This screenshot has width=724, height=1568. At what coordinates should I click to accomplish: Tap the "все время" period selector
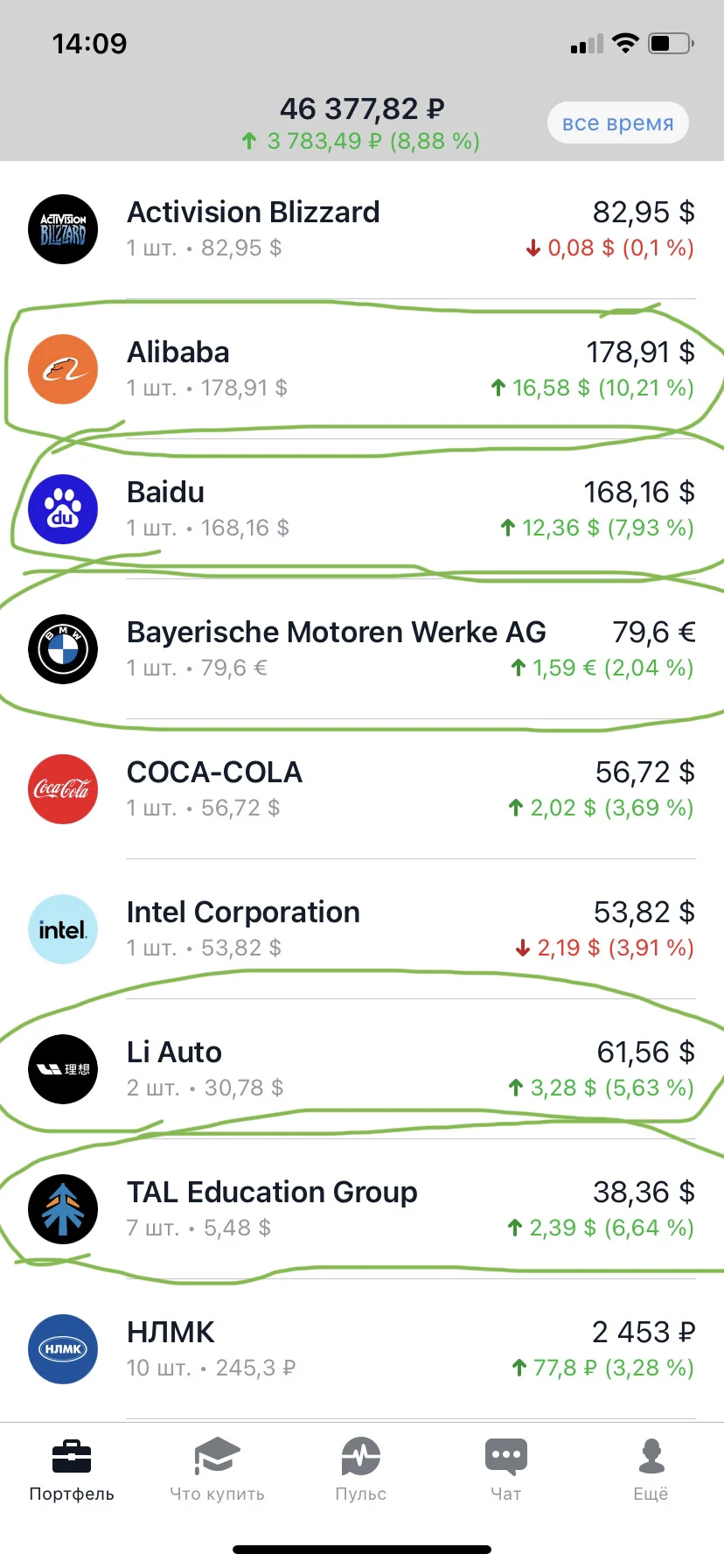pyautogui.click(x=618, y=123)
